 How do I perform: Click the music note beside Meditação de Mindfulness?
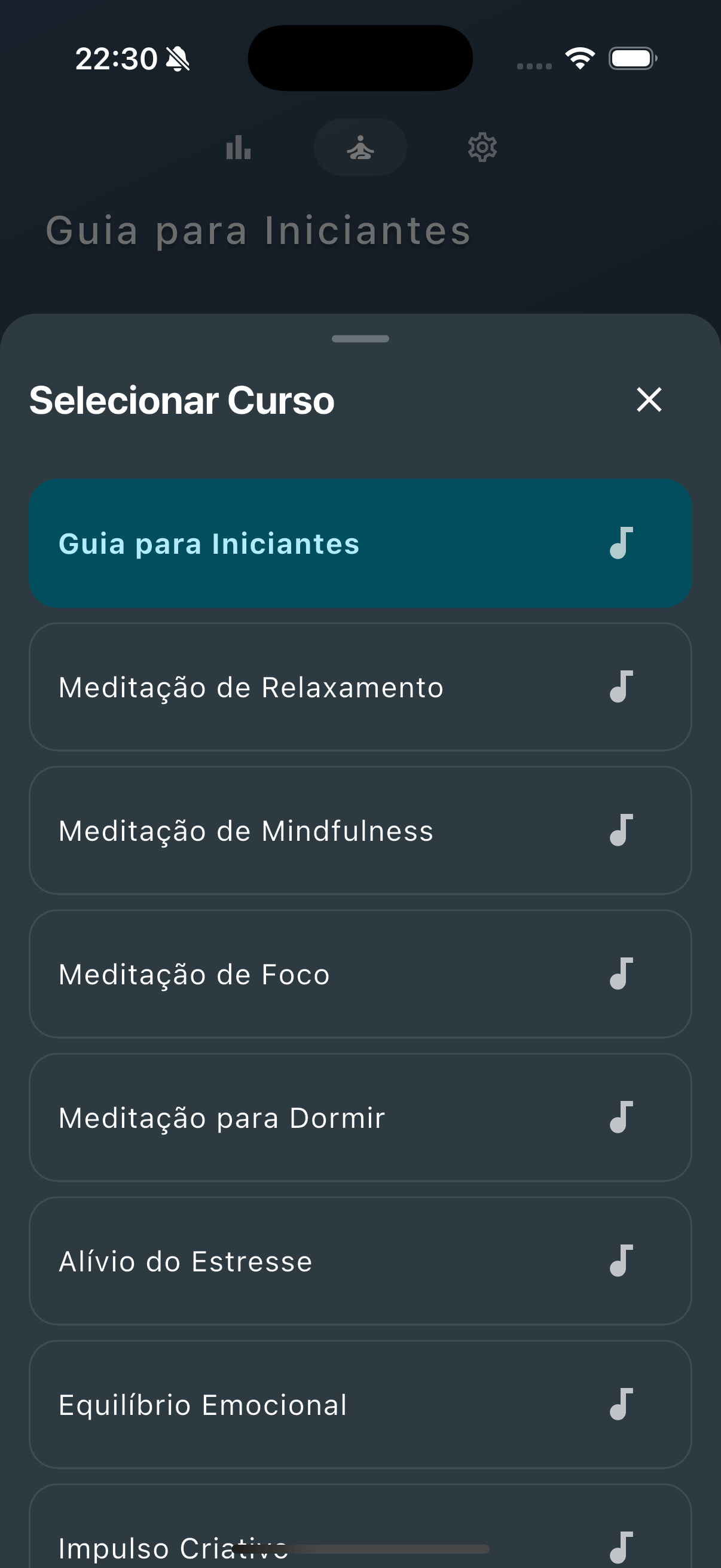point(620,829)
